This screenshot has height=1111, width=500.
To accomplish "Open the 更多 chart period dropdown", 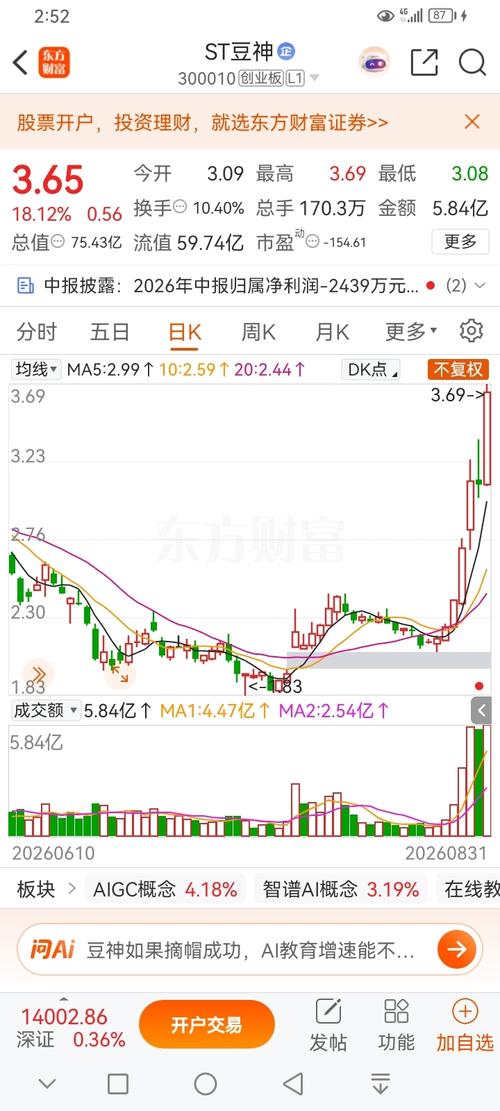I will (x=411, y=331).
